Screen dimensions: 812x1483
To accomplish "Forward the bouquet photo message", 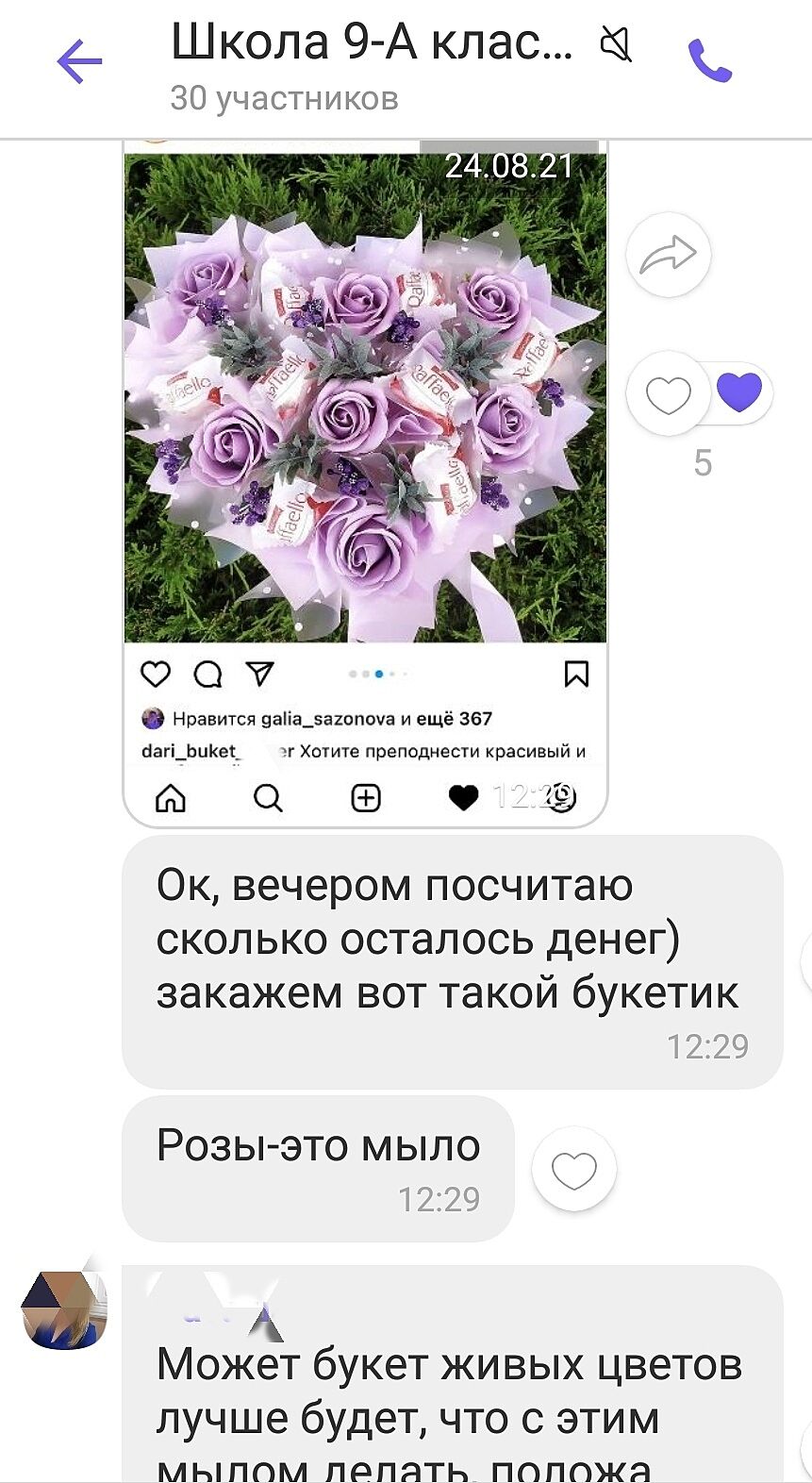I will click(668, 255).
